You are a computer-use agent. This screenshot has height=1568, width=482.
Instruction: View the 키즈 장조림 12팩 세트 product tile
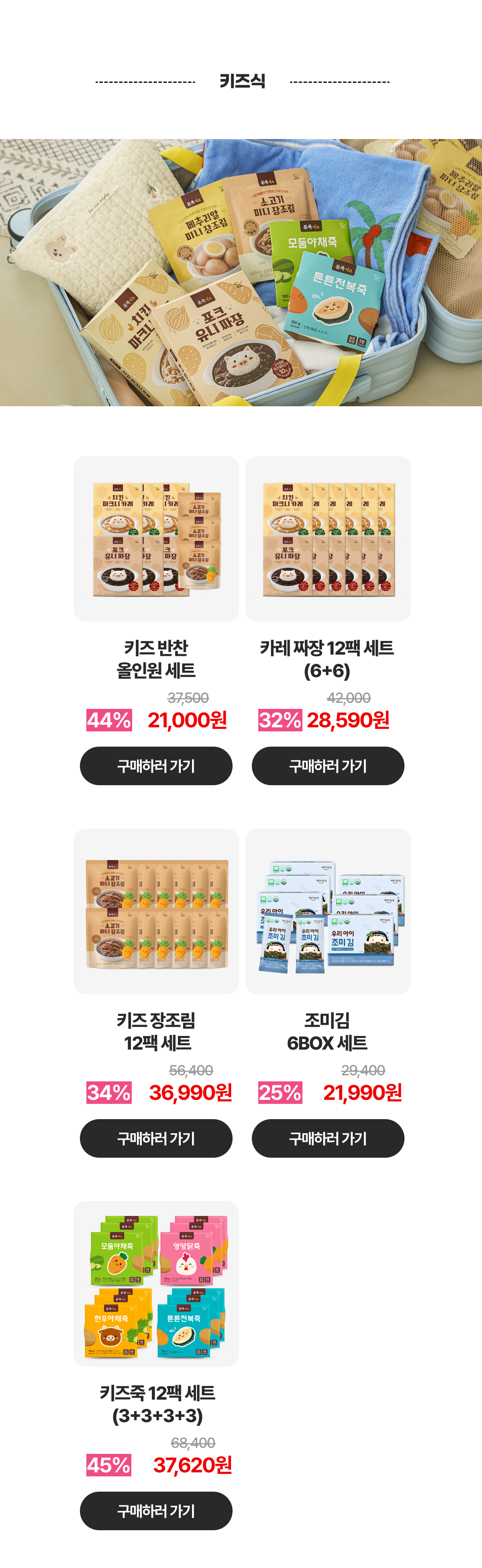pyautogui.click(x=156, y=911)
